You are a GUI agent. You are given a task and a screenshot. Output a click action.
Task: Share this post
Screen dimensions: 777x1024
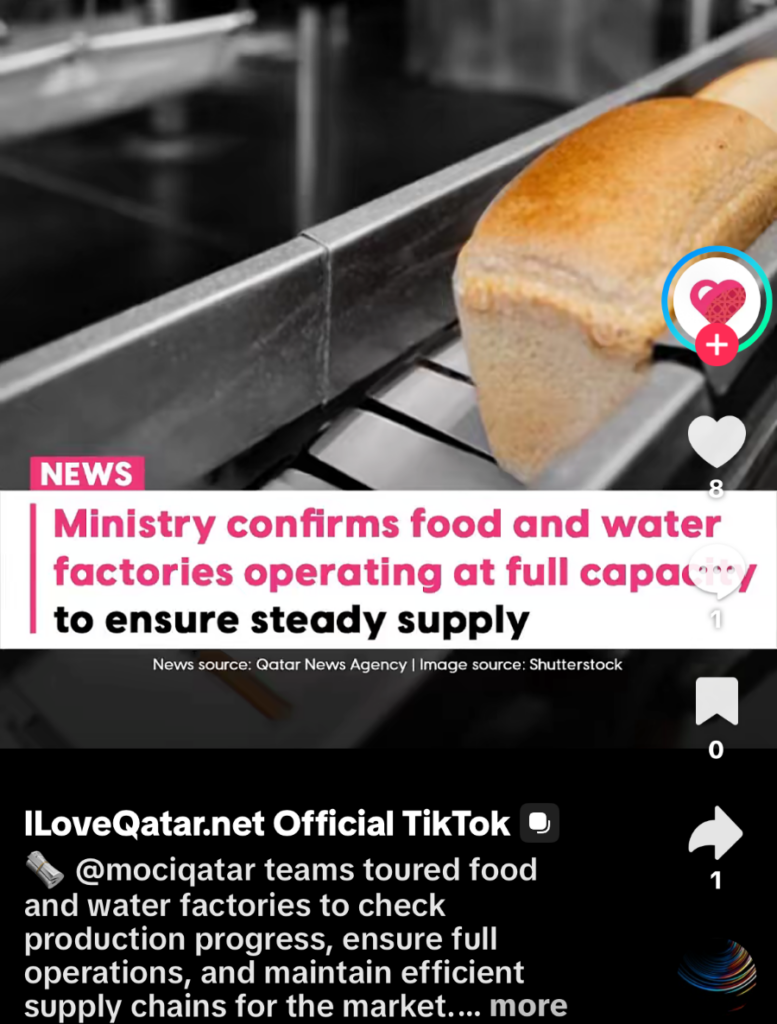(x=716, y=833)
